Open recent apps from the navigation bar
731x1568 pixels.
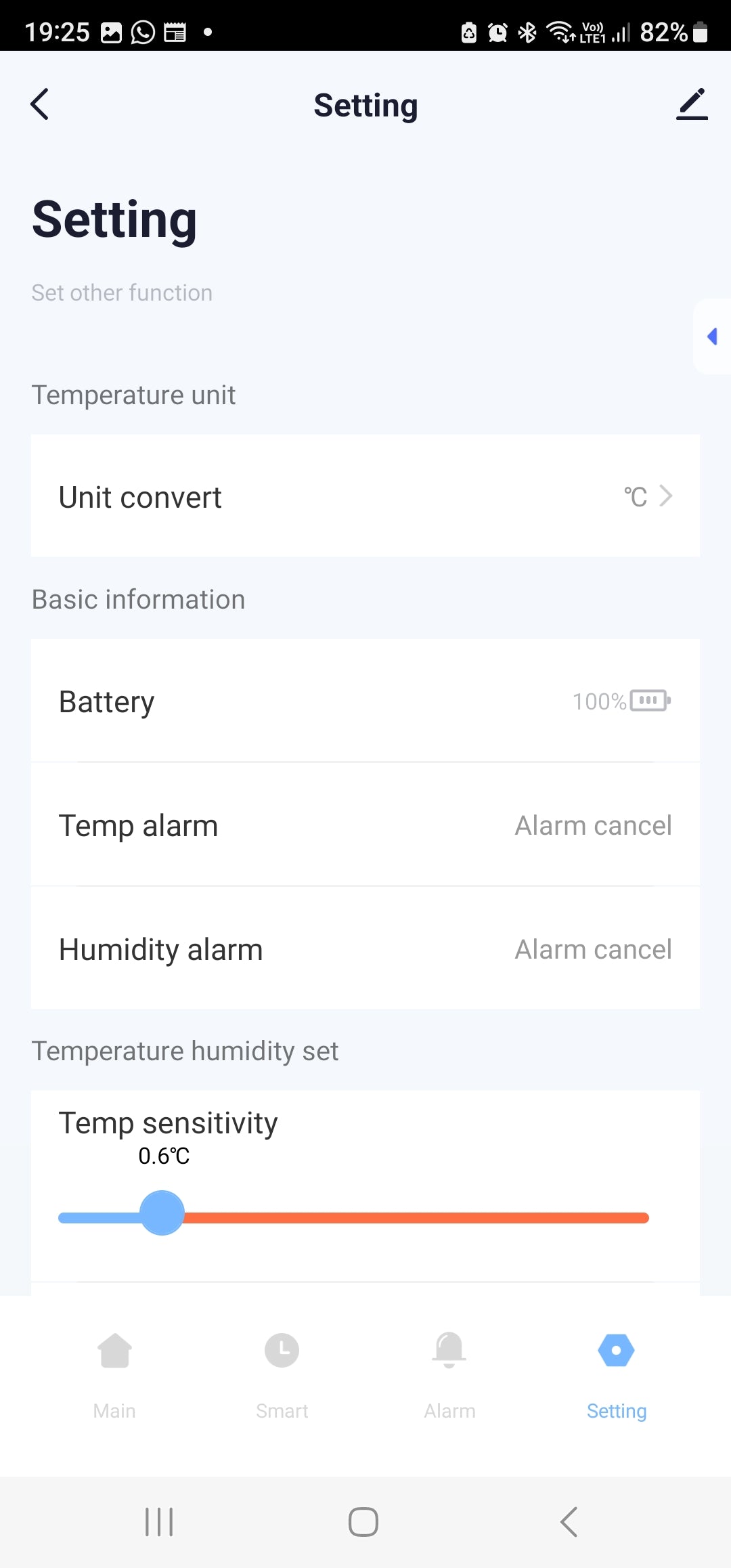(159, 1522)
